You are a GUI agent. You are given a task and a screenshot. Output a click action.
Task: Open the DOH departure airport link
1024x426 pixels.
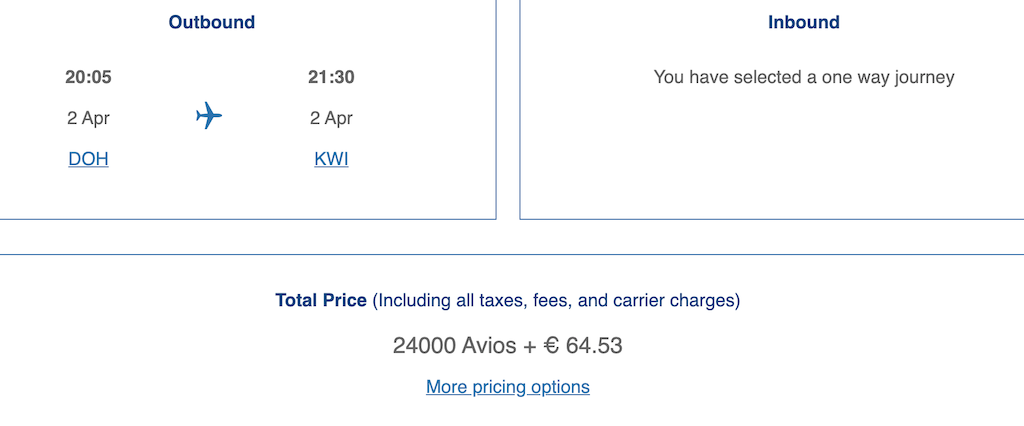click(x=88, y=159)
